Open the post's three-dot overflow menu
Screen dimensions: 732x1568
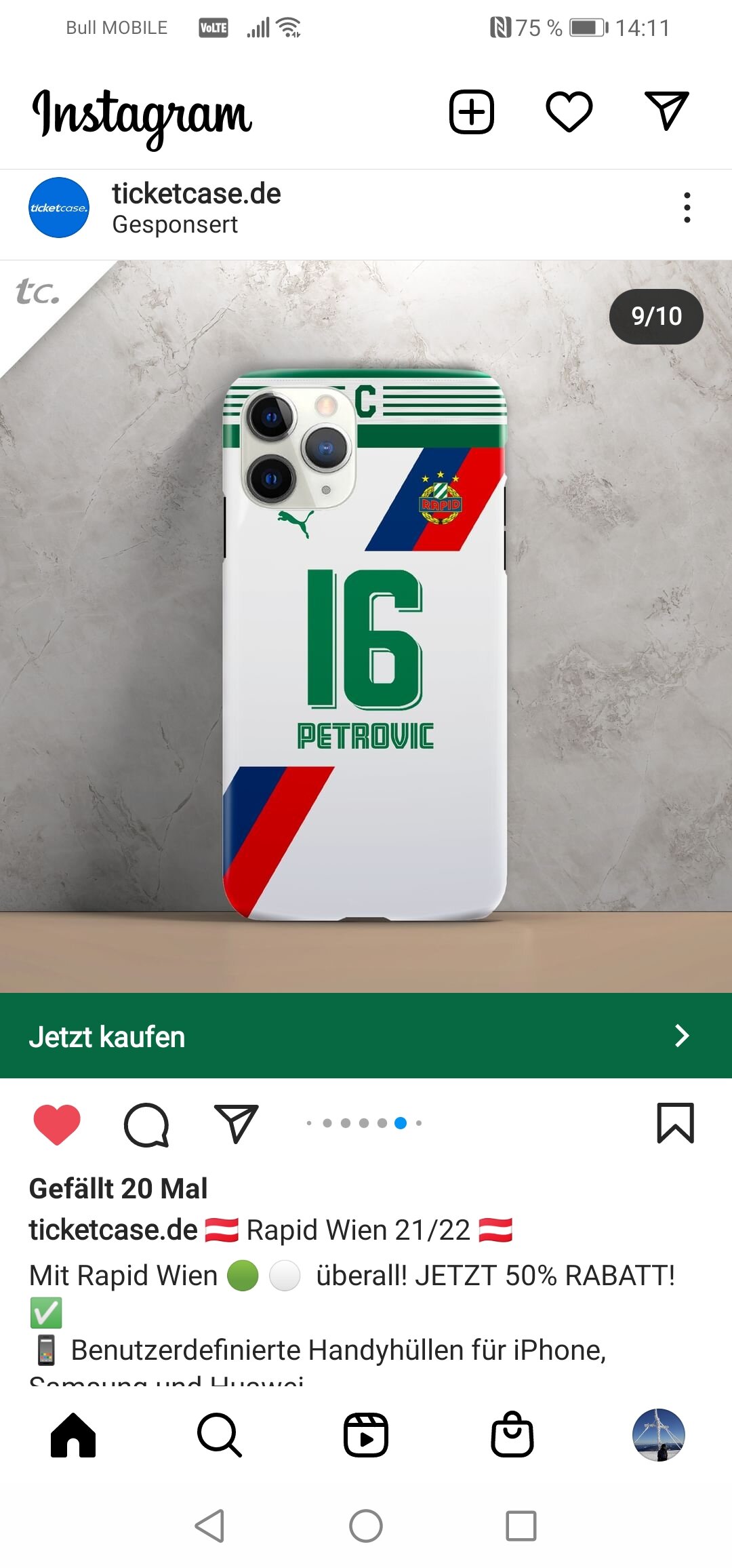point(687,208)
